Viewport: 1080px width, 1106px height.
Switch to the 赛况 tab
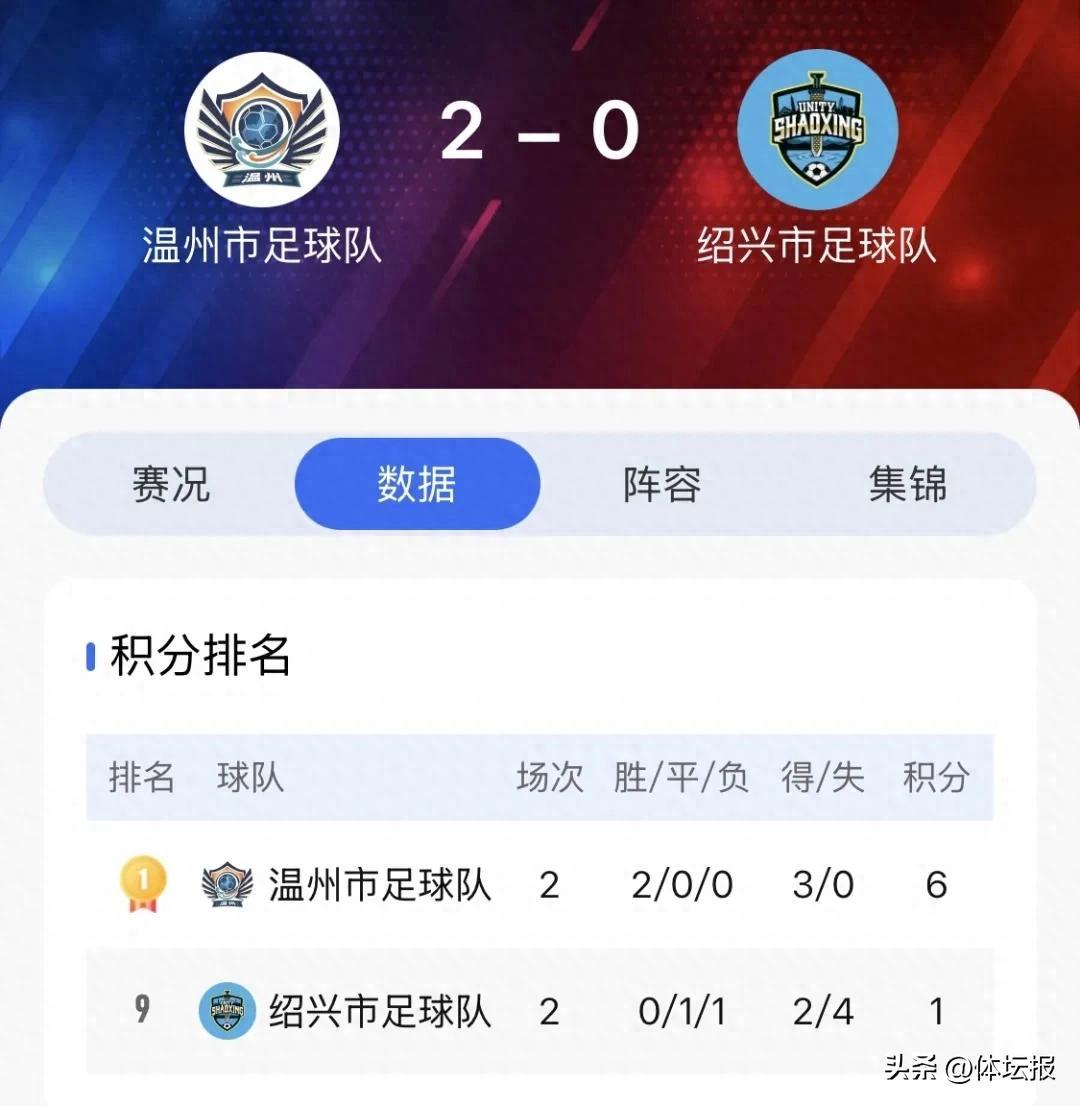(x=171, y=485)
